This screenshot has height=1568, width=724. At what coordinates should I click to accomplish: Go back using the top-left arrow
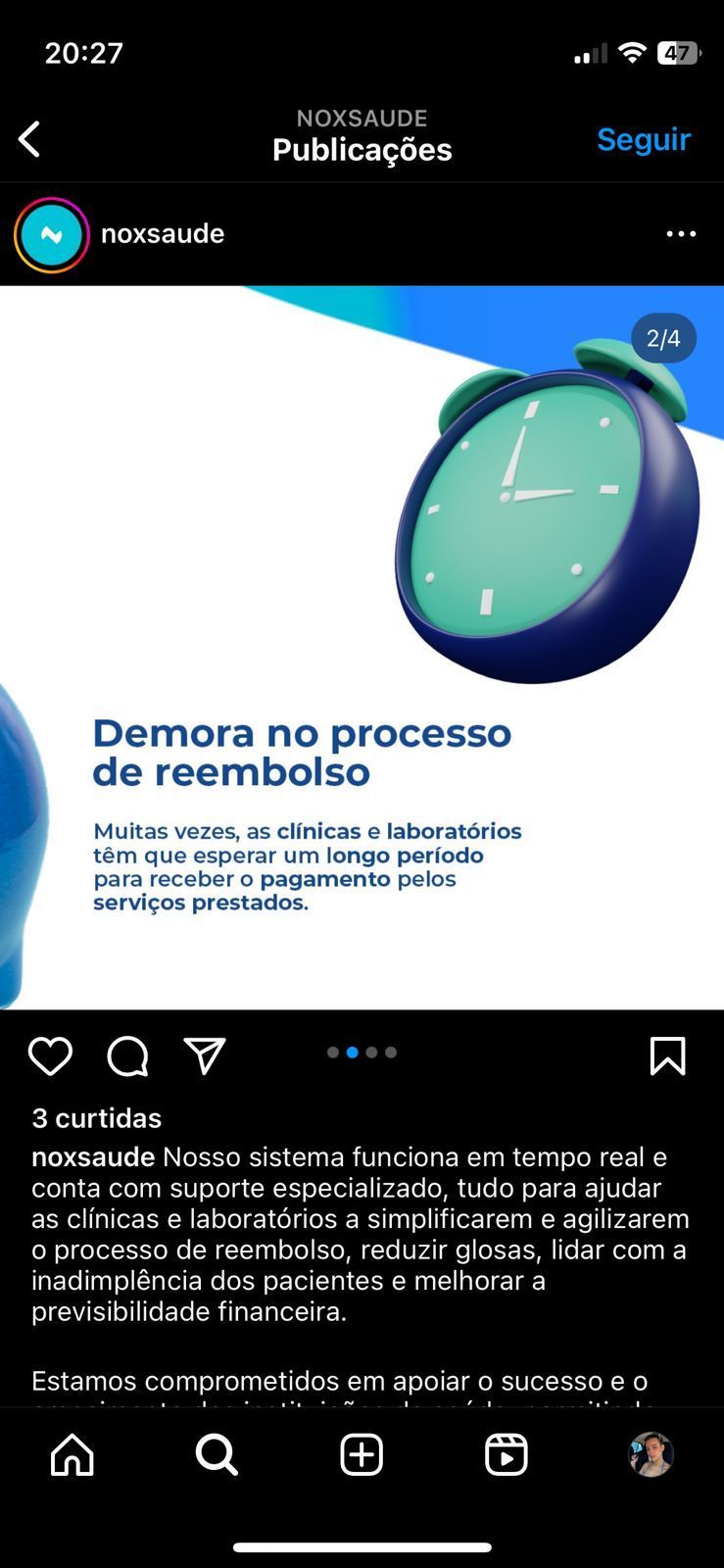30,139
